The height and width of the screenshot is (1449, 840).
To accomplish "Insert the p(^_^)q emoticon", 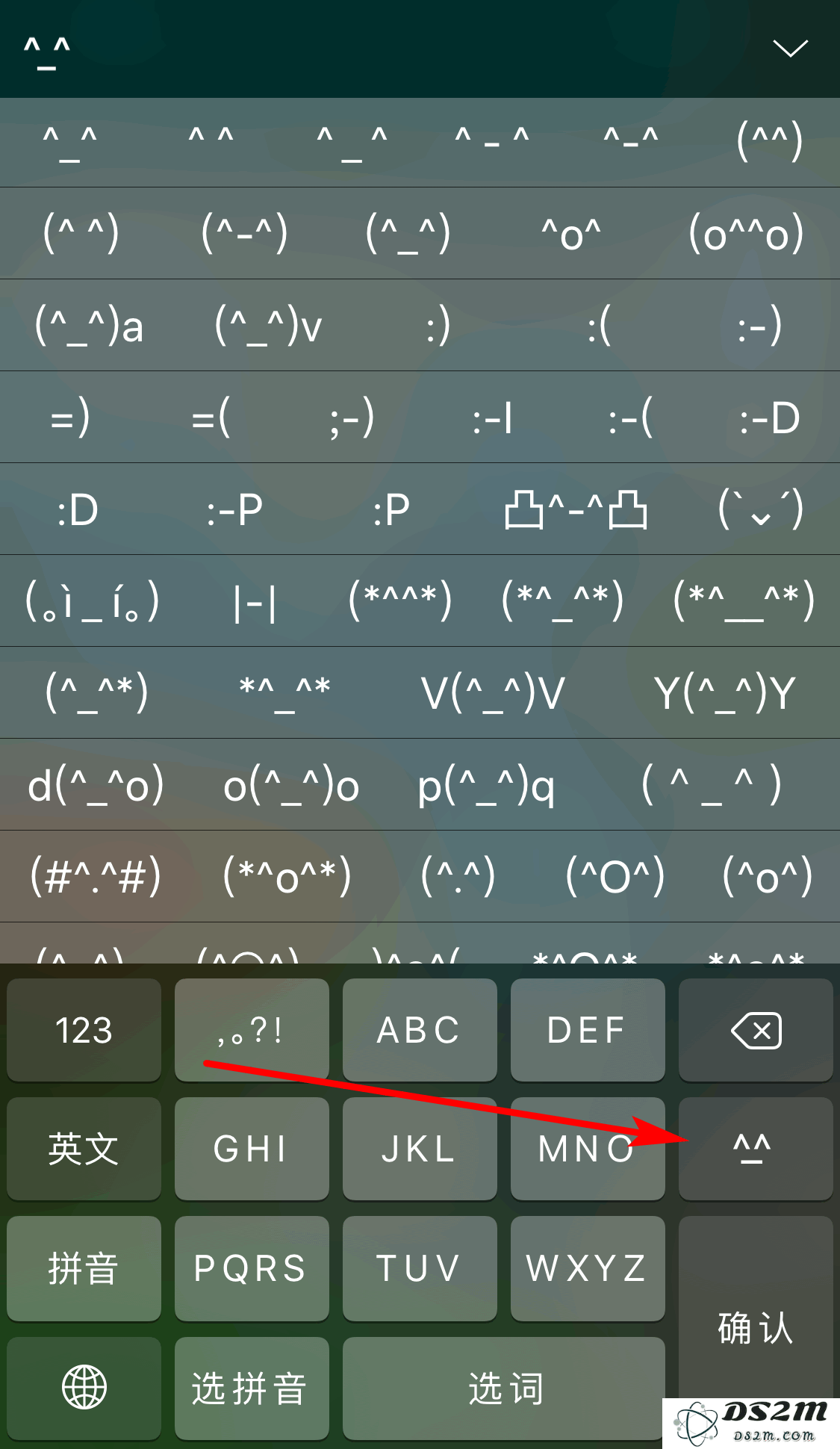I will pos(486,786).
